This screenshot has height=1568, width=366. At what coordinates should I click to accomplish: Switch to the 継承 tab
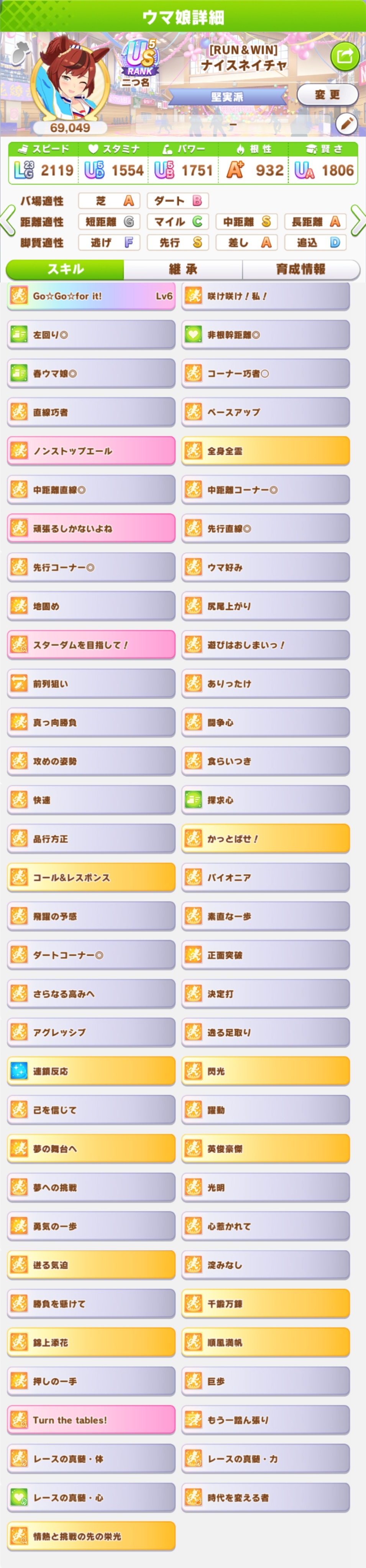(x=183, y=269)
